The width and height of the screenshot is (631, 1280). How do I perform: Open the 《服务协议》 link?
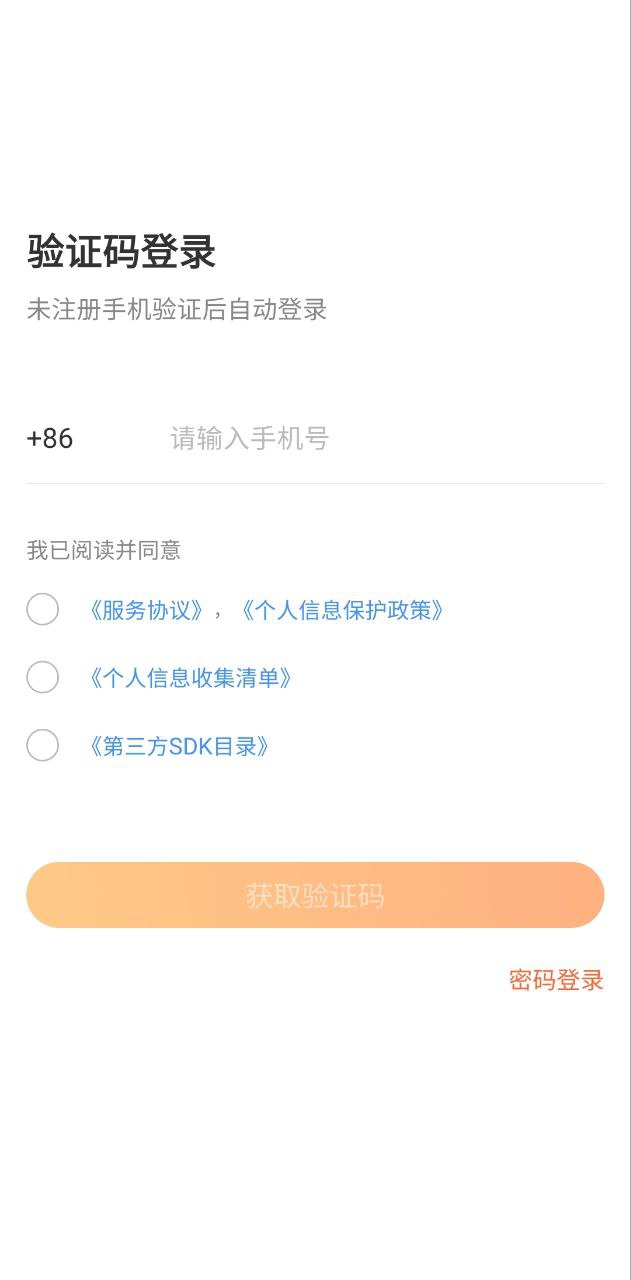[146, 610]
